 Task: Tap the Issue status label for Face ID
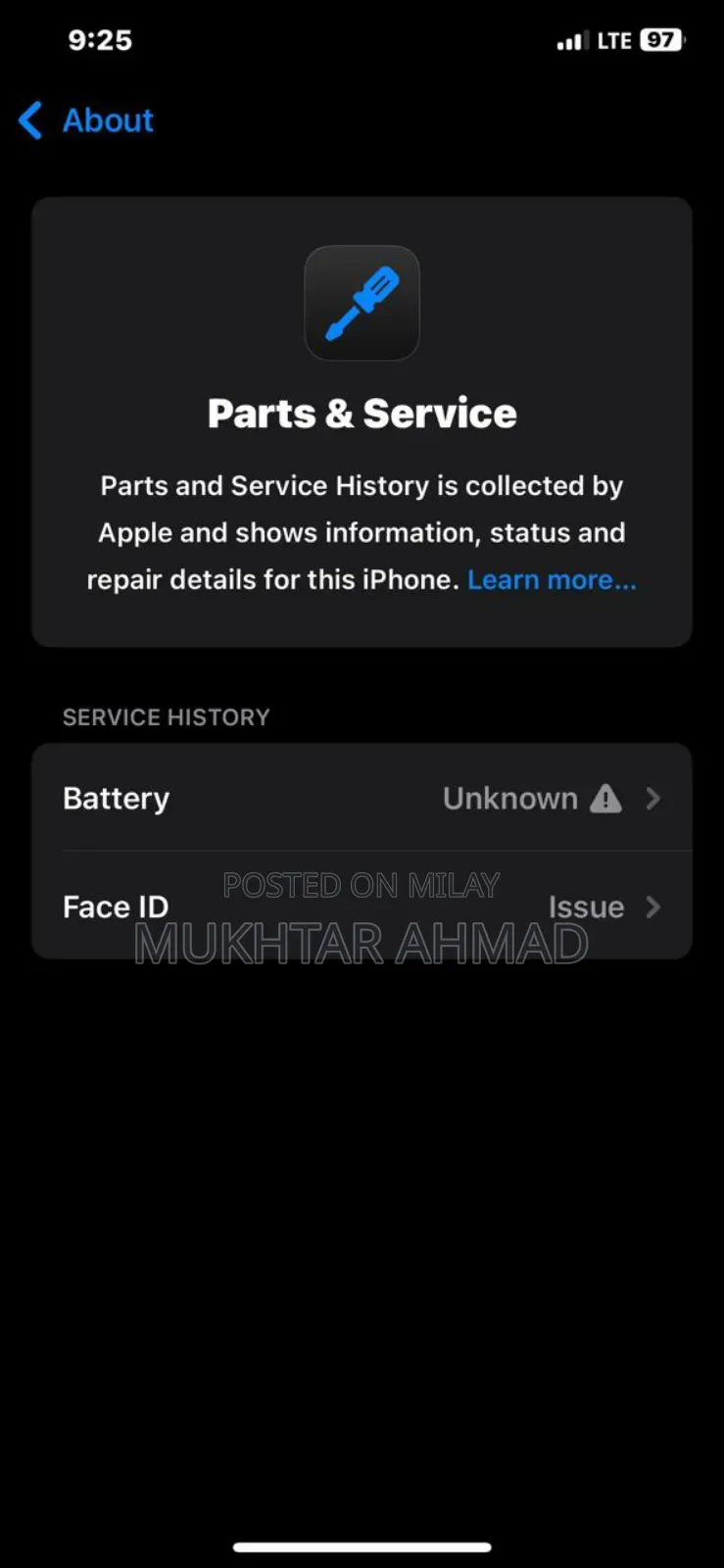pyautogui.click(x=585, y=906)
